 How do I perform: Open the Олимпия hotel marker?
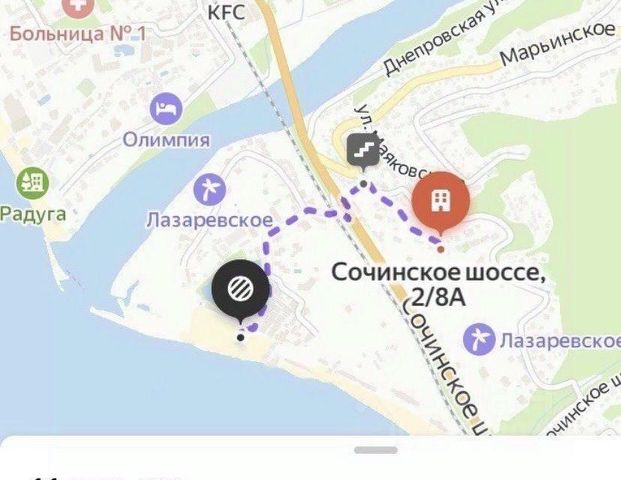point(166,107)
